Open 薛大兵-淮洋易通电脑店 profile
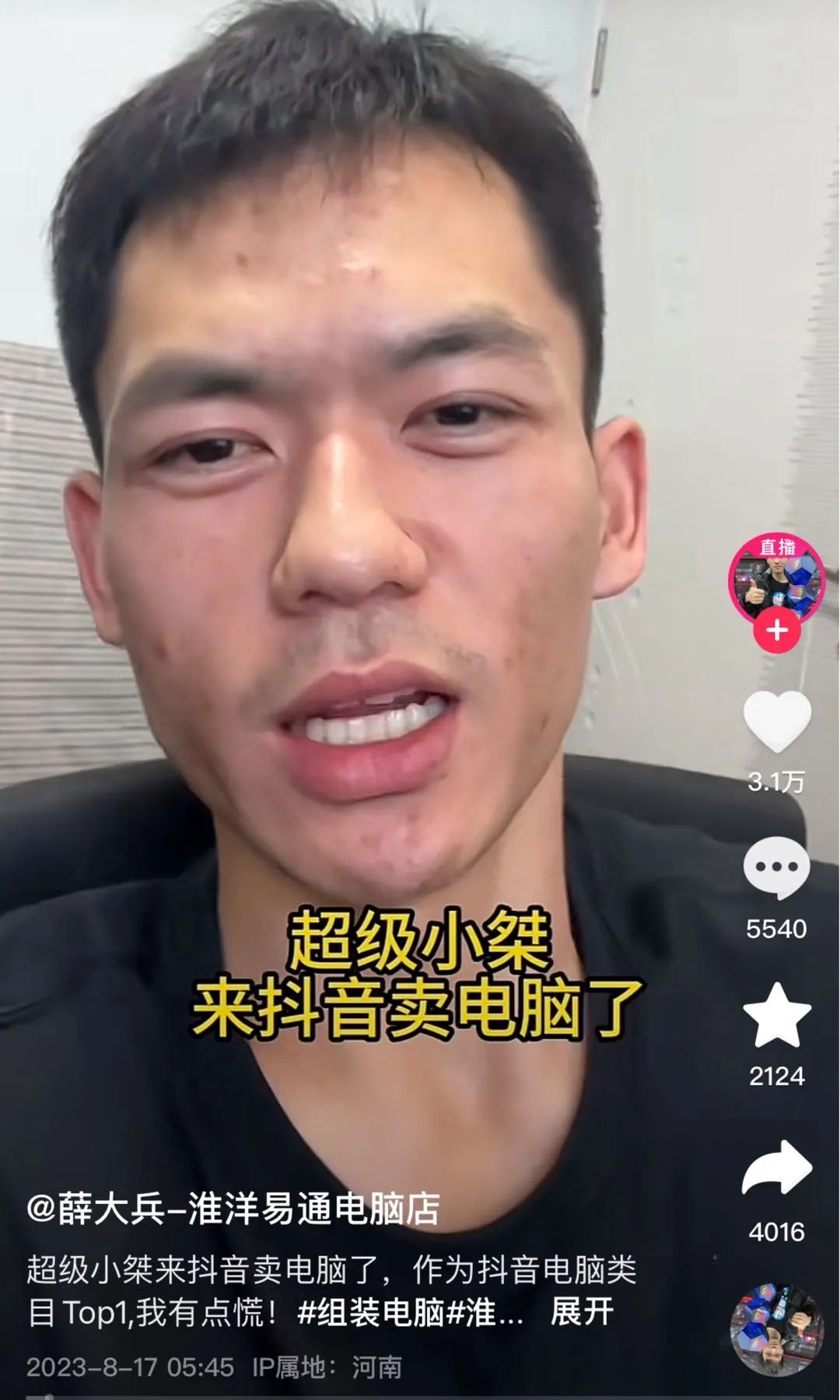Viewport: 840px width, 1400px height. click(233, 1209)
